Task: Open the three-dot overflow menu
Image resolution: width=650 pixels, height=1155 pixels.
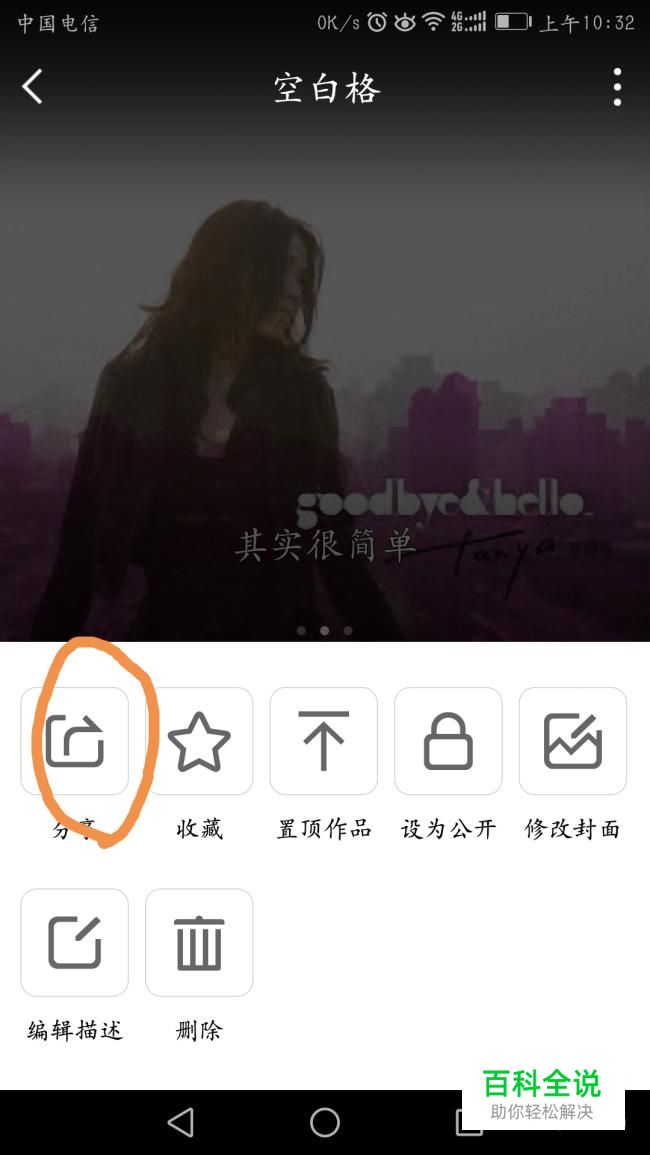Action: 617,88
